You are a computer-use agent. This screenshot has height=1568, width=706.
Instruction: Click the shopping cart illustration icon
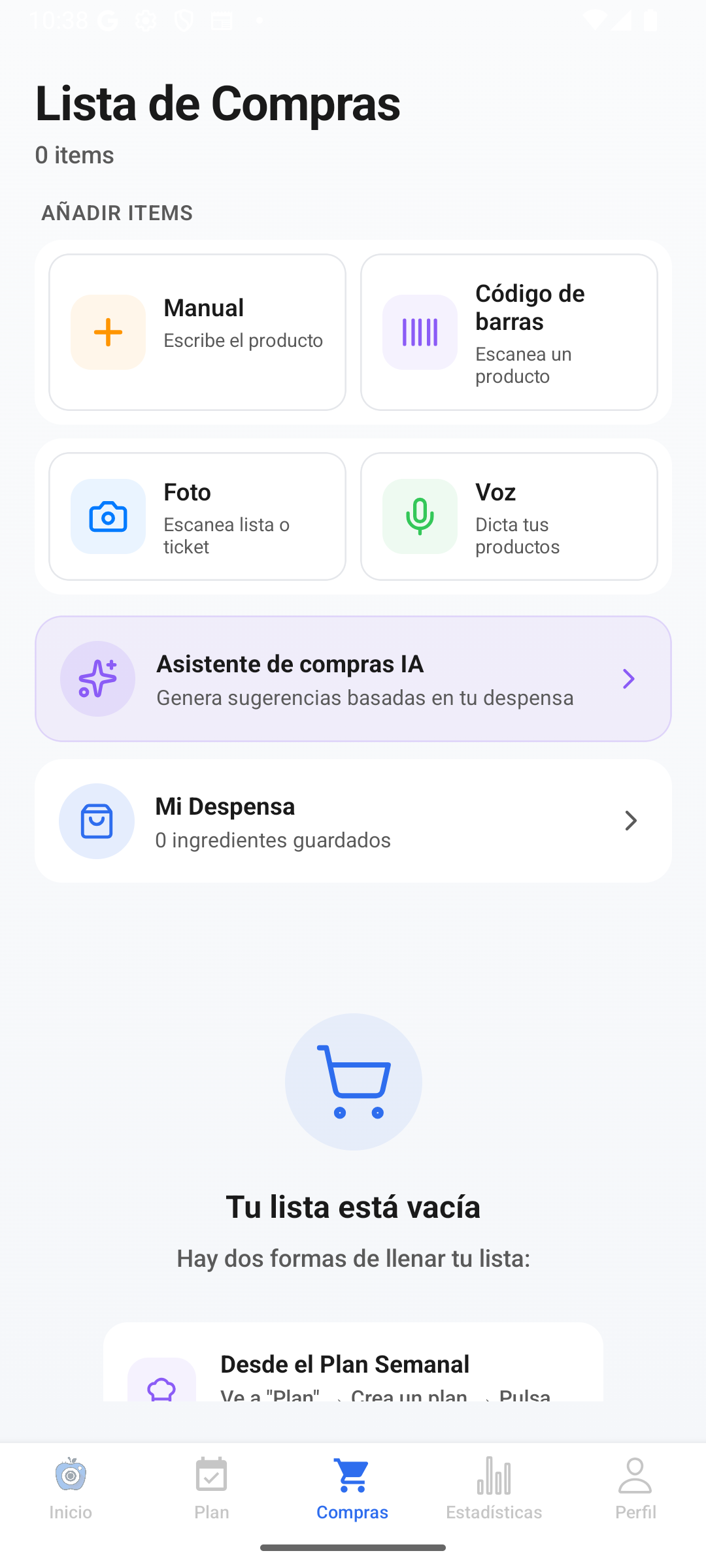coord(352,1081)
